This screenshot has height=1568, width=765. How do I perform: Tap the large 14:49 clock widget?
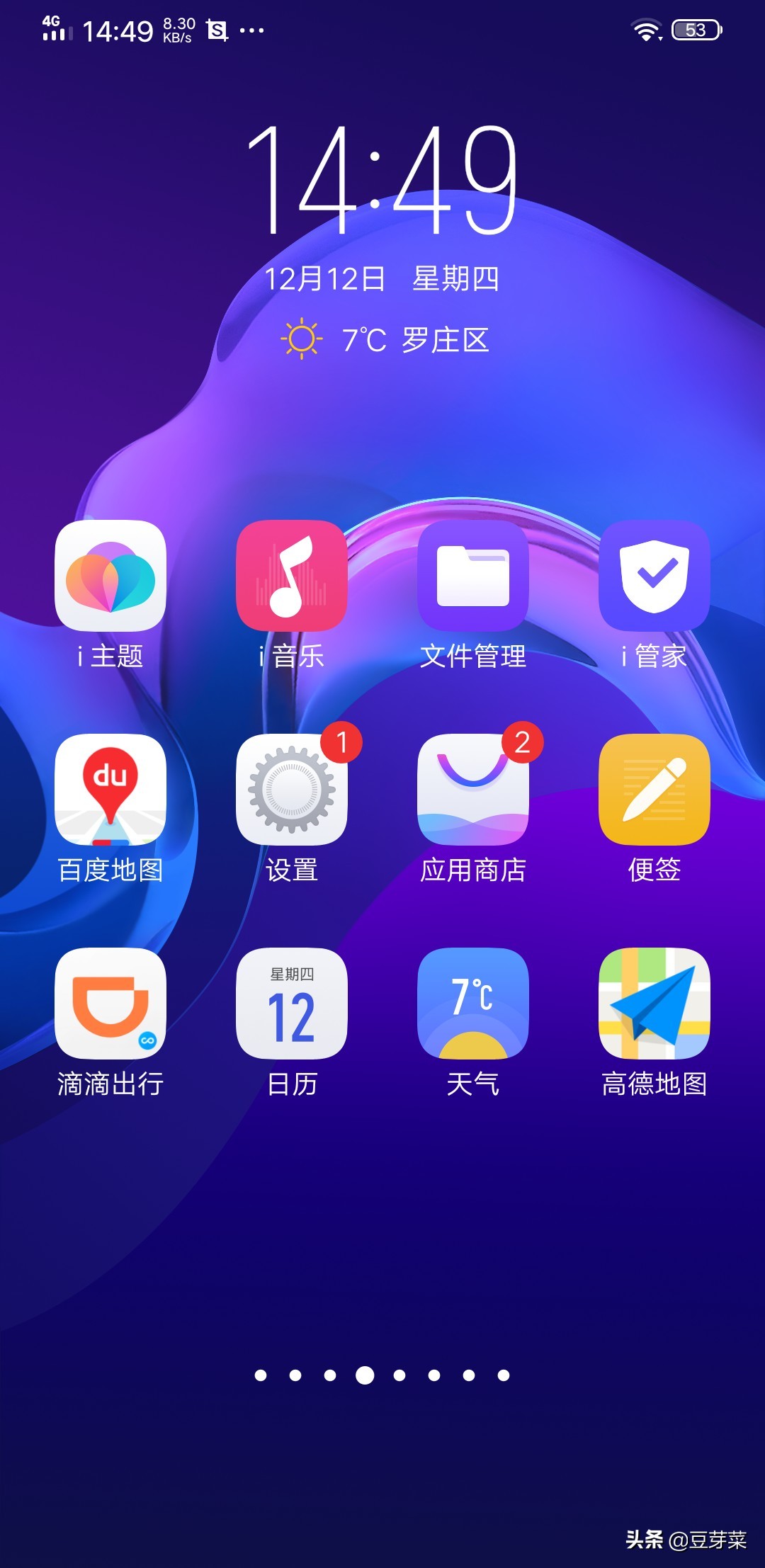click(382, 180)
